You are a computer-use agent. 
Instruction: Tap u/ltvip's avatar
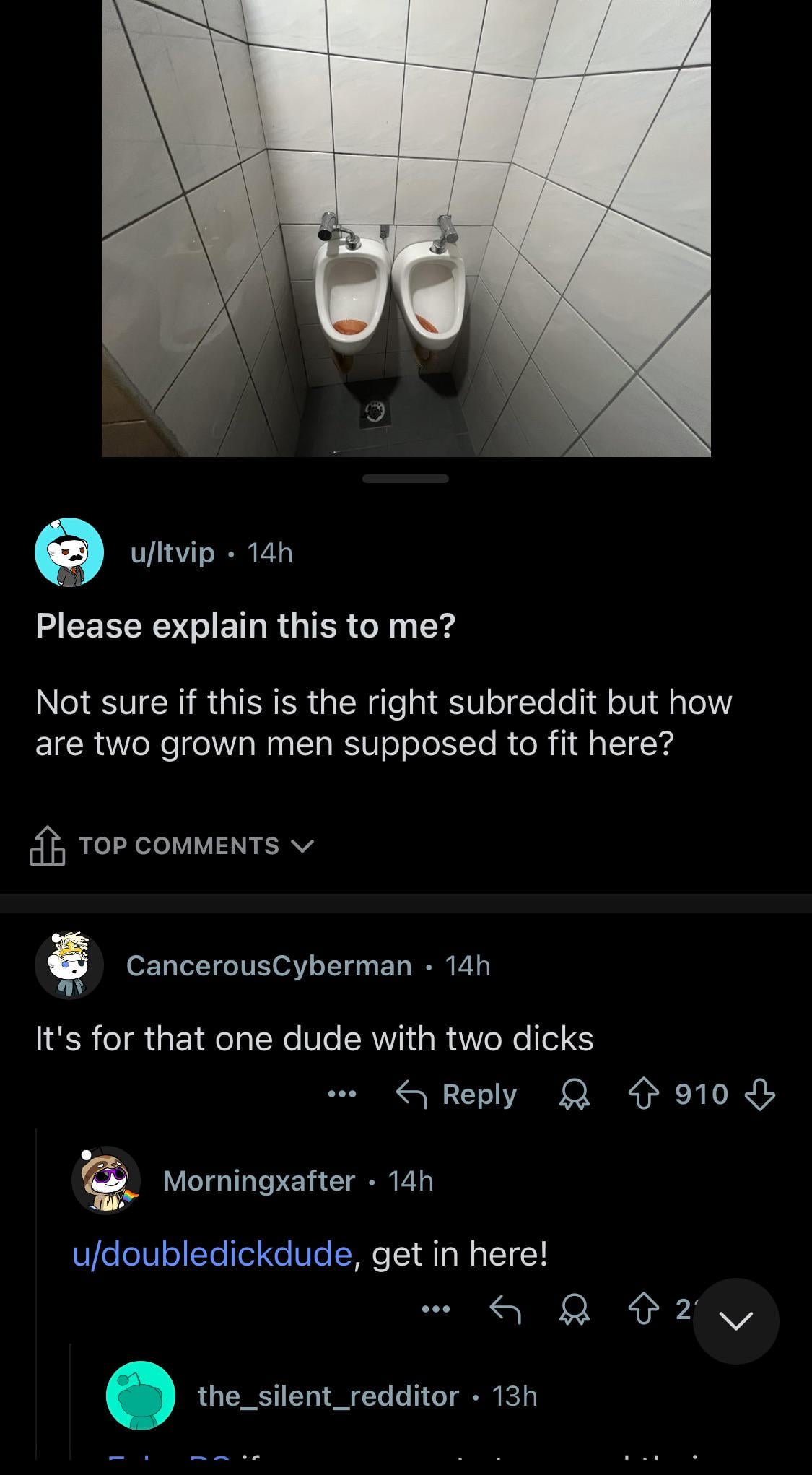(69, 553)
